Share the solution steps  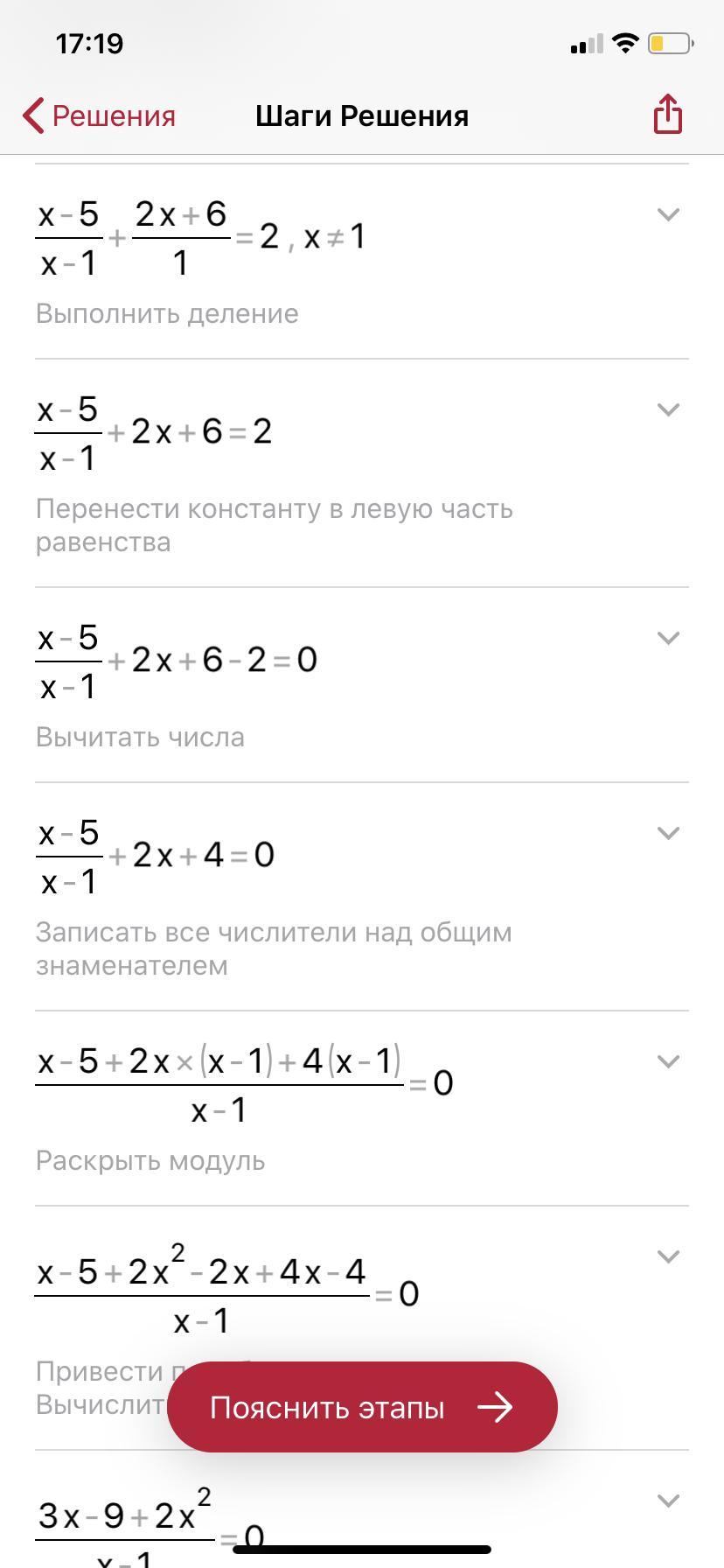[667, 115]
